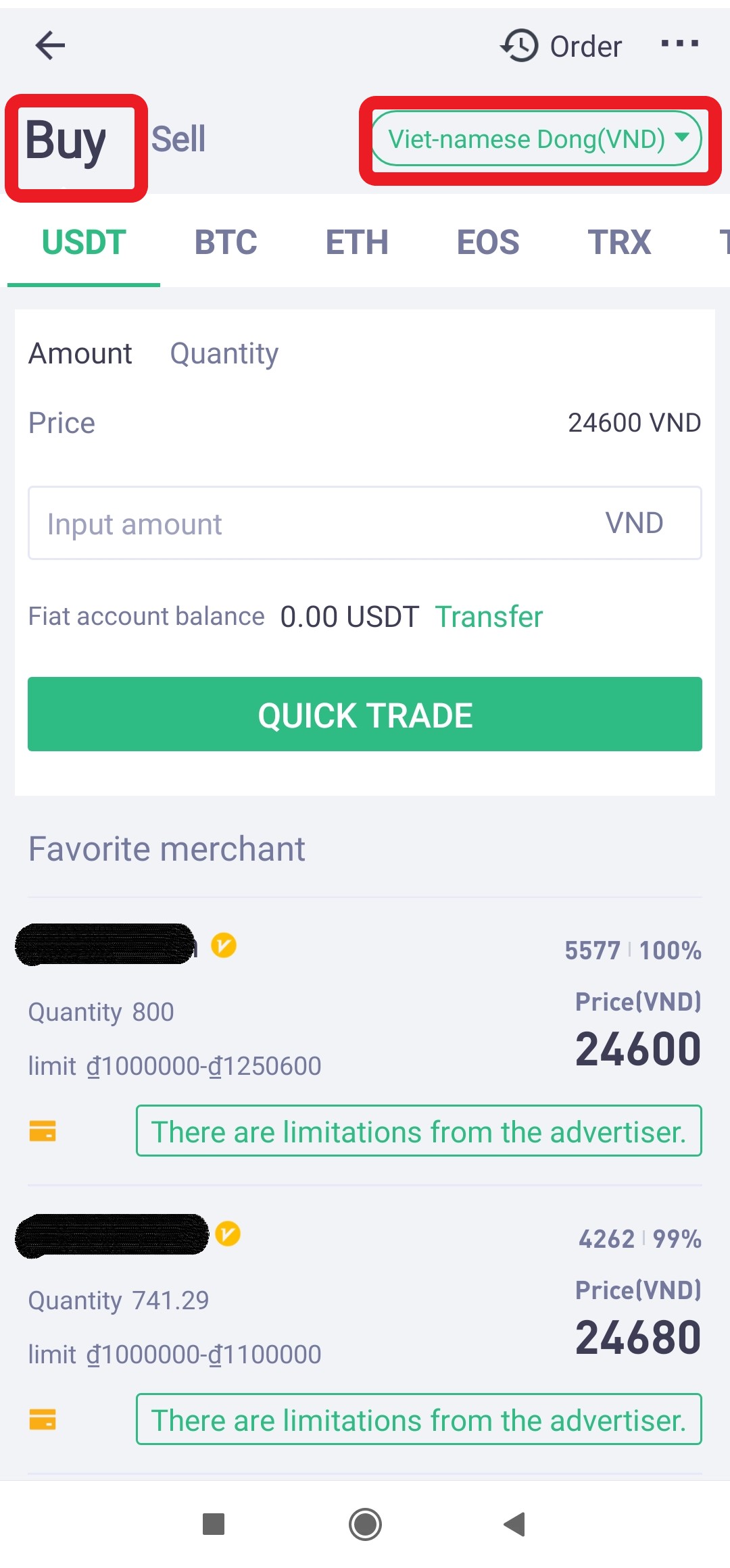This screenshot has height=1568, width=730.
Task: Open the Vietnamese Dong currency dropdown
Action: point(537,139)
